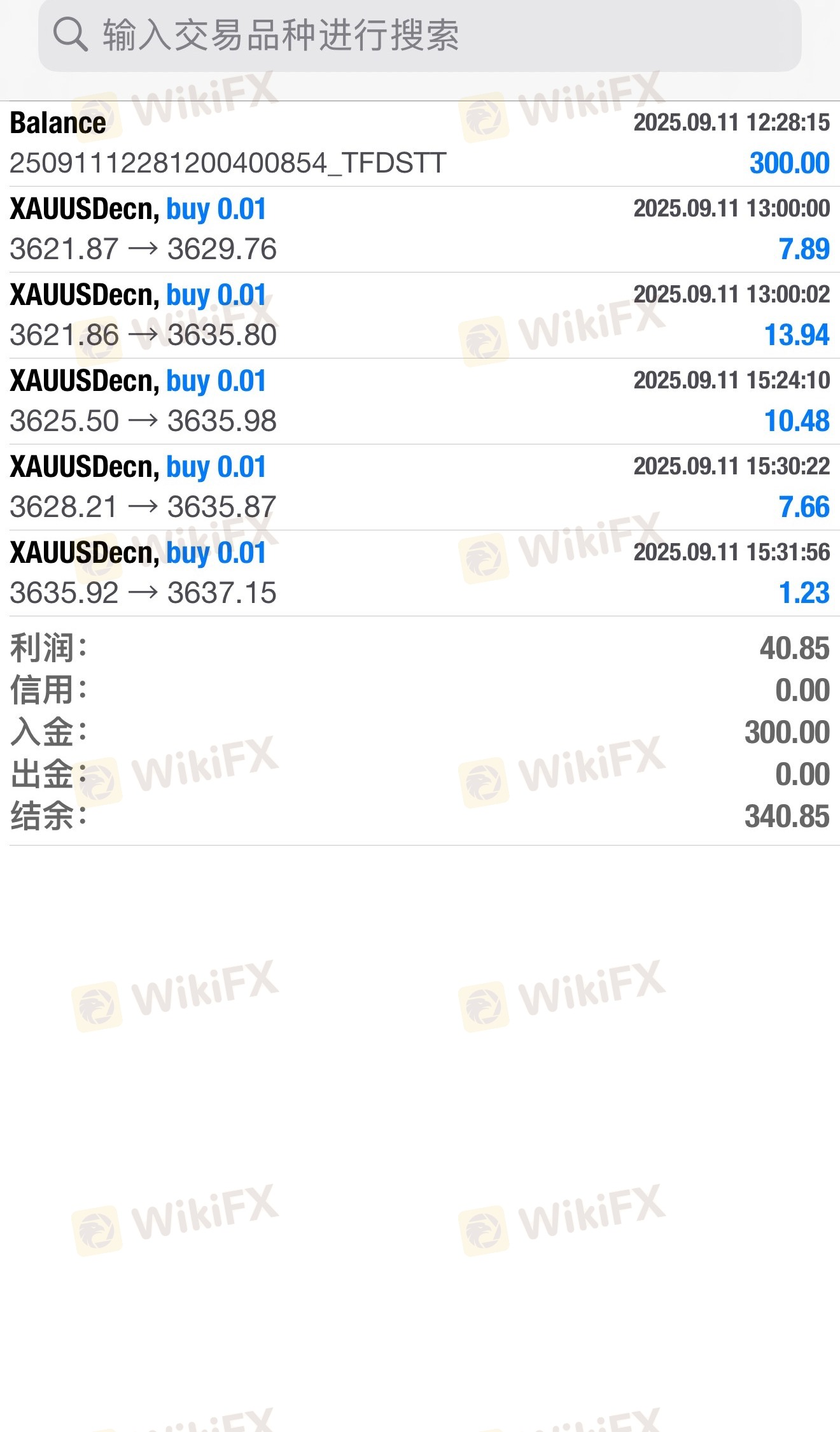Select the trade closed at 15:30:22
The height and width of the screenshot is (1432, 840).
click(420, 487)
